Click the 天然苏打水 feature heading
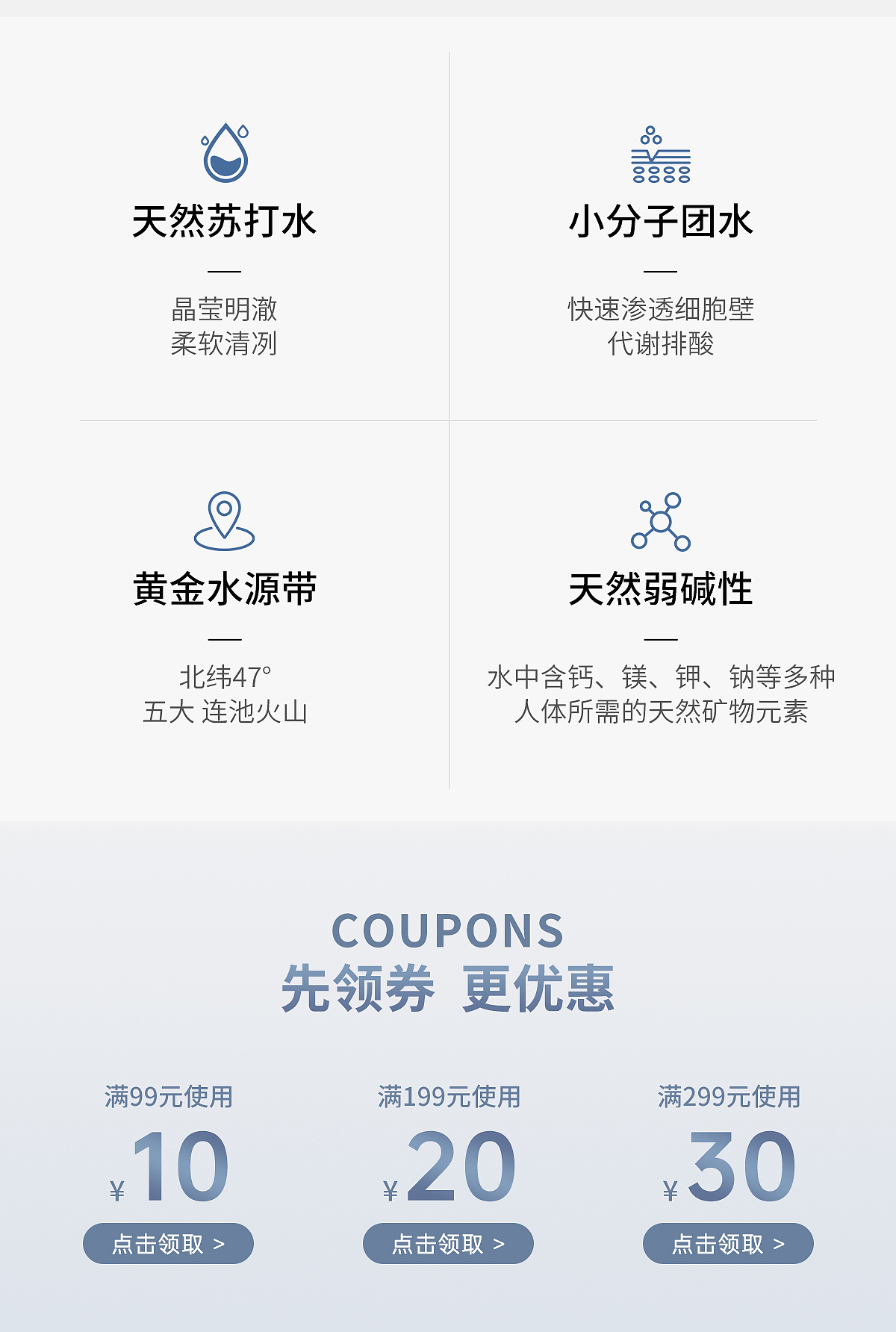Screen dimensions: 896x1332 tap(224, 220)
